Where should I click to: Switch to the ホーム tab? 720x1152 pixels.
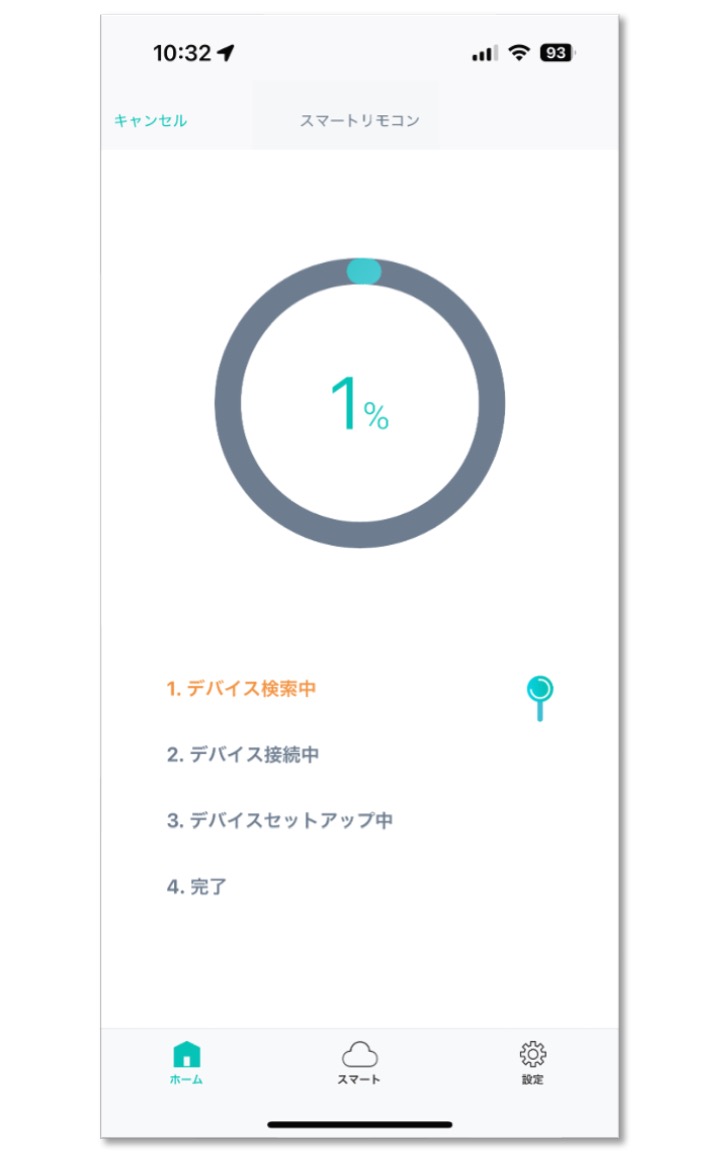[x=187, y=1062]
